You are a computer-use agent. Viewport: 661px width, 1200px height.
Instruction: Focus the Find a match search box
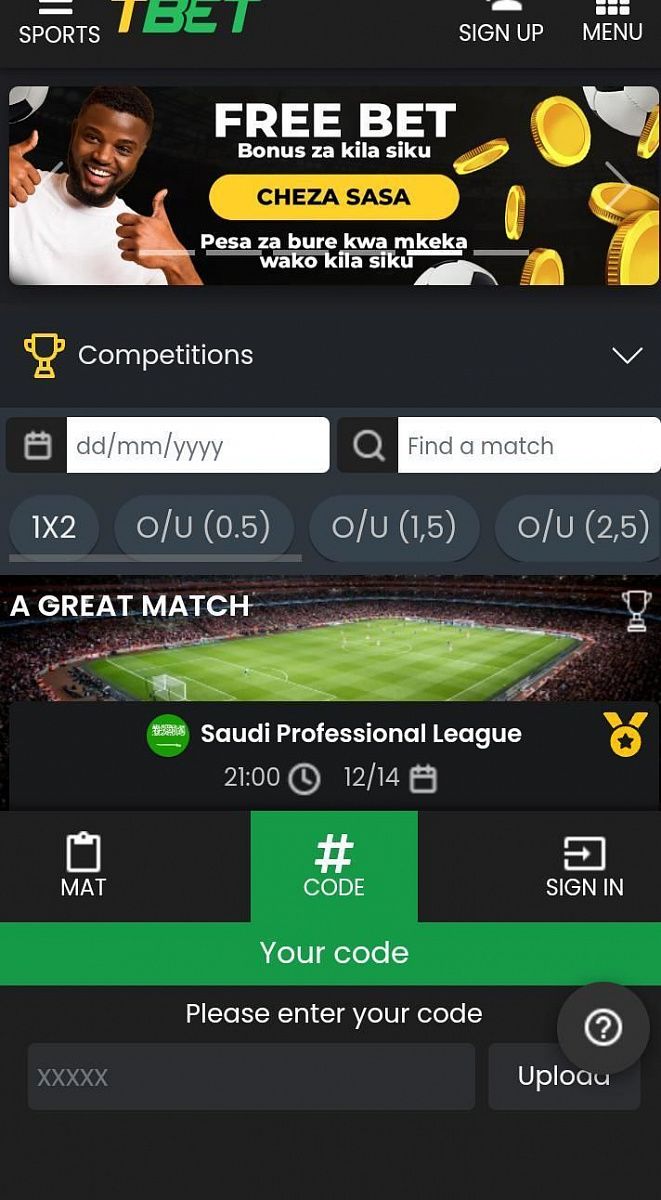[x=527, y=446]
